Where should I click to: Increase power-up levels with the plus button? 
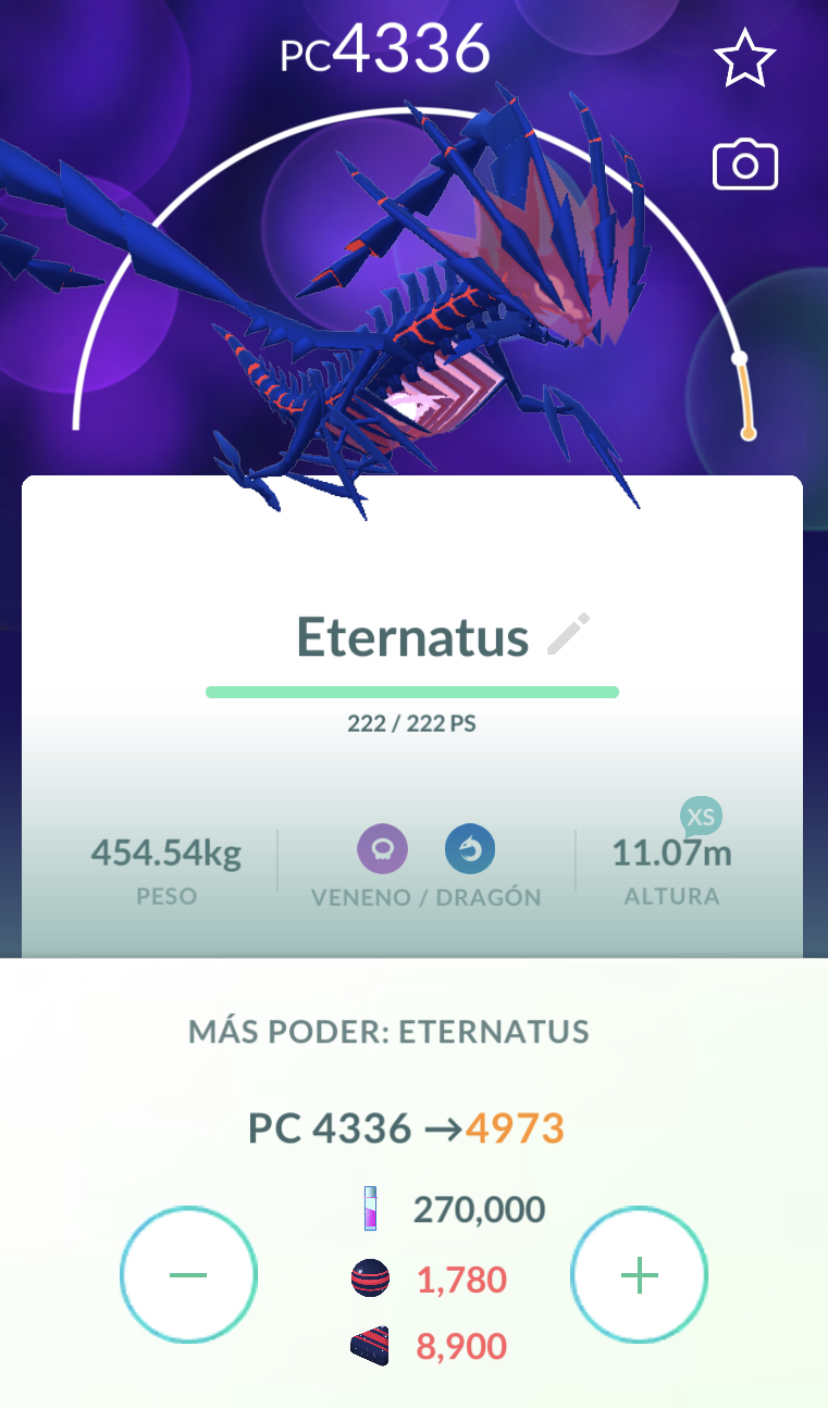pyautogui.click(x=639, y=1275)
